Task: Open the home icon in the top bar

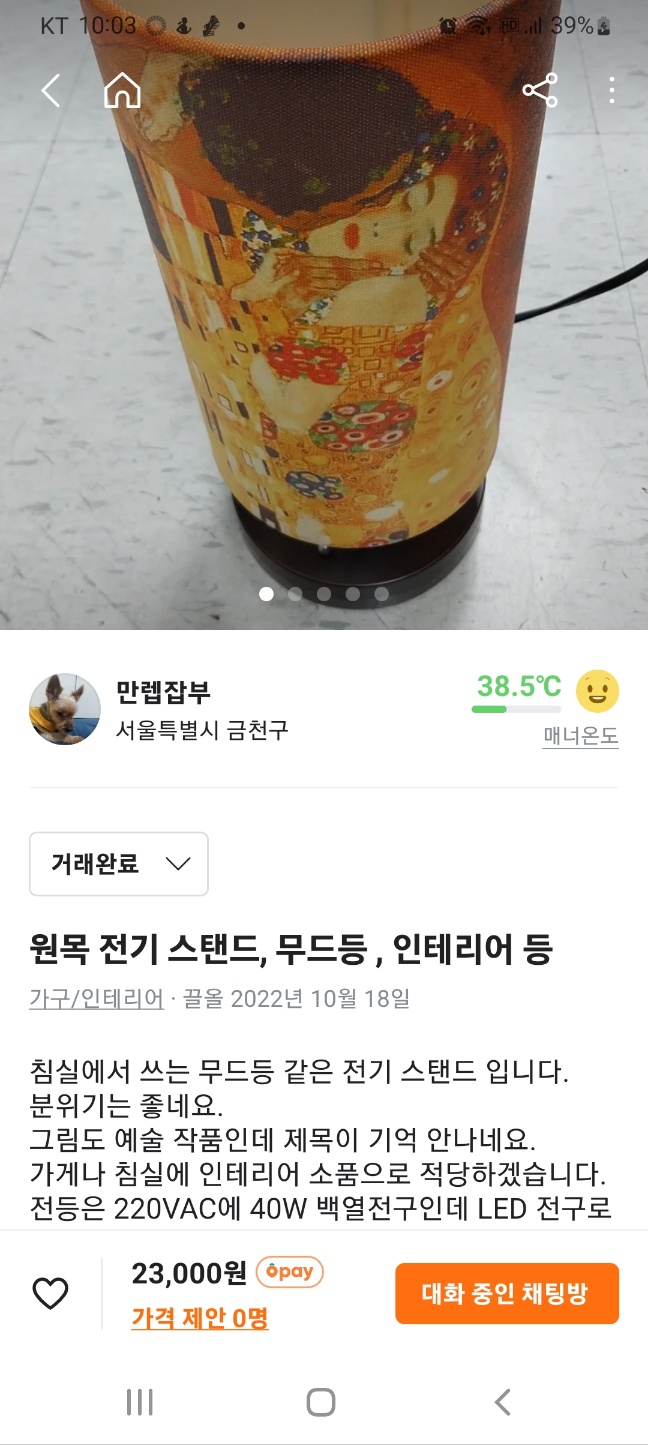Action: point(122,91)
